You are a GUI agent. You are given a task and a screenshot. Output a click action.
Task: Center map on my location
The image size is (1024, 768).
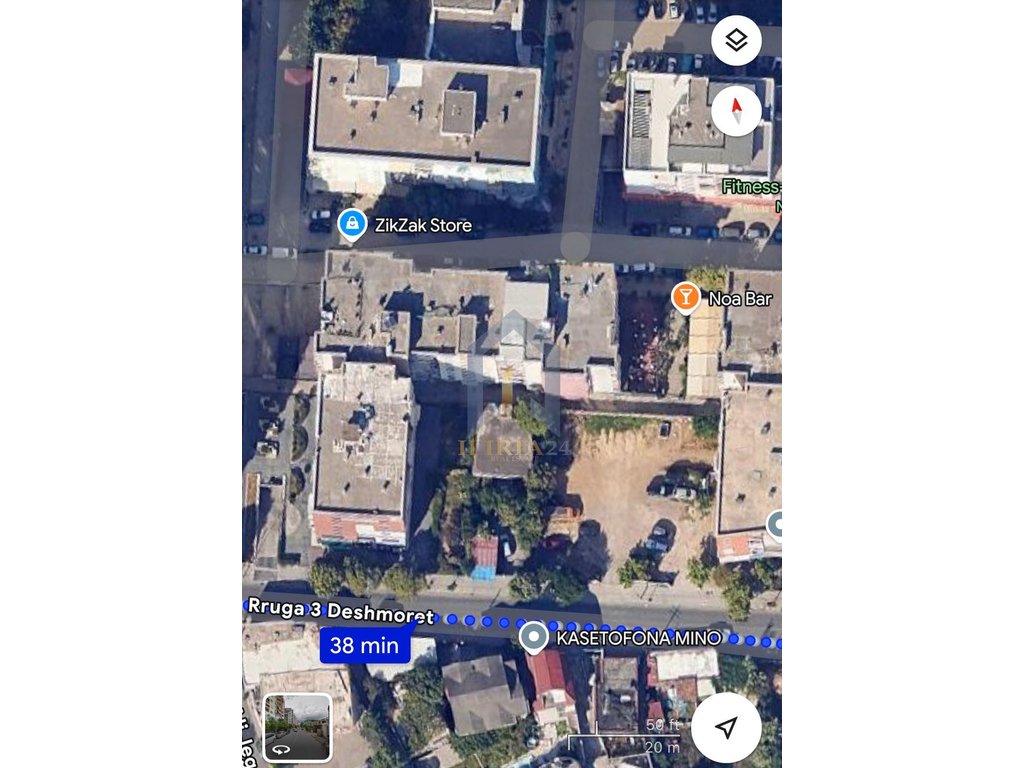pyautogui.click(x=726, y=727)
